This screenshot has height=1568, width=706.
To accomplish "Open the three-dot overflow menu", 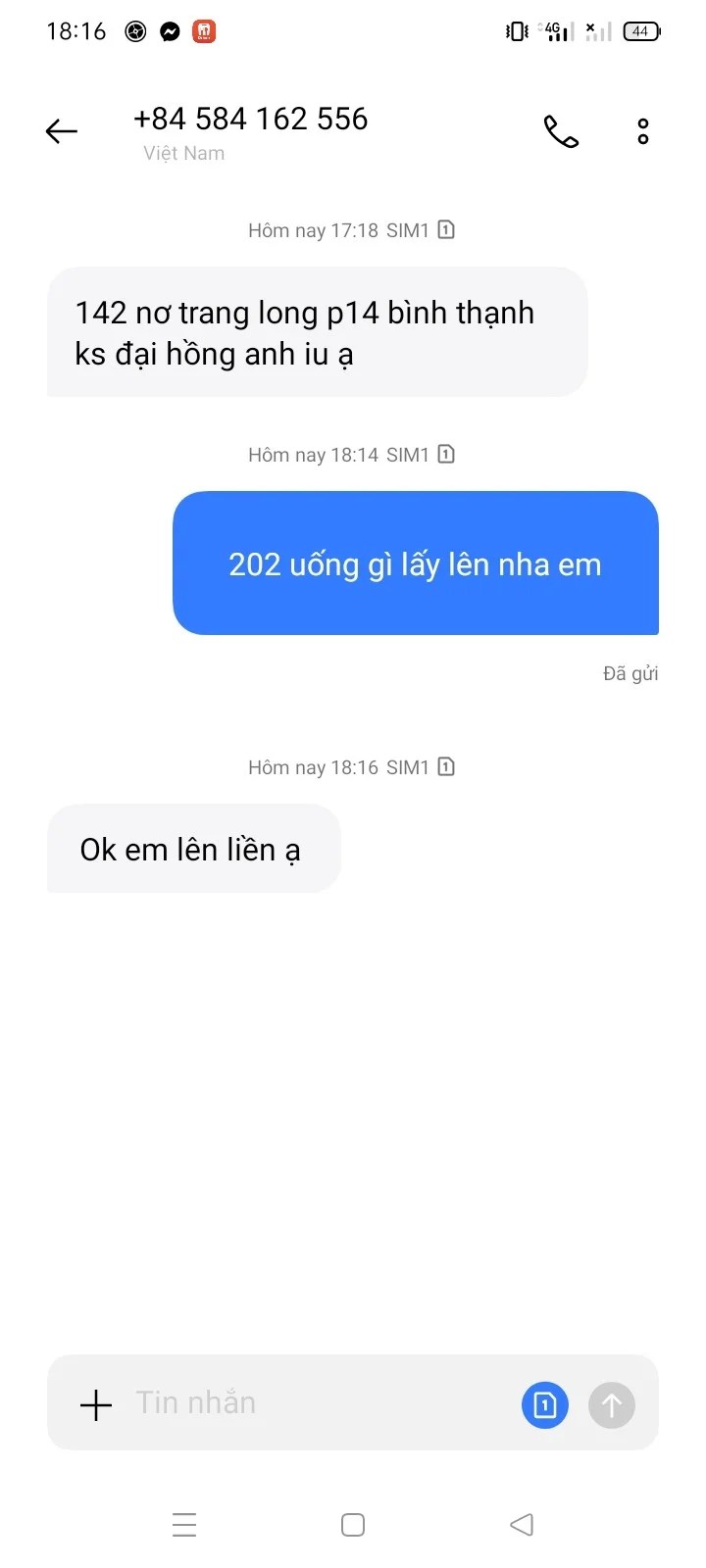I will [643, 131].
